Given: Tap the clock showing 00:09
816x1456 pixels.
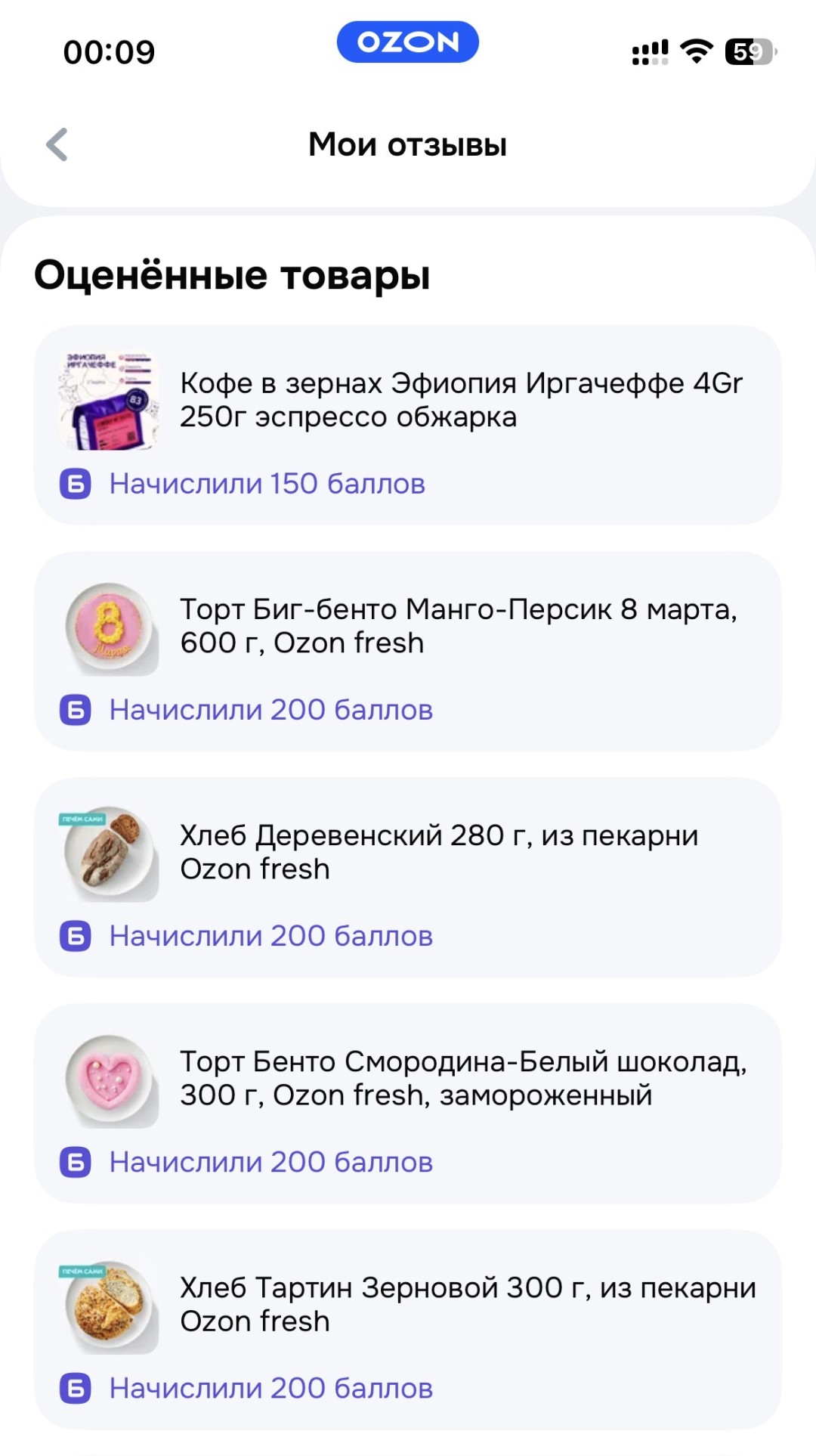Looking at the screenshot, I should (110, 50).
